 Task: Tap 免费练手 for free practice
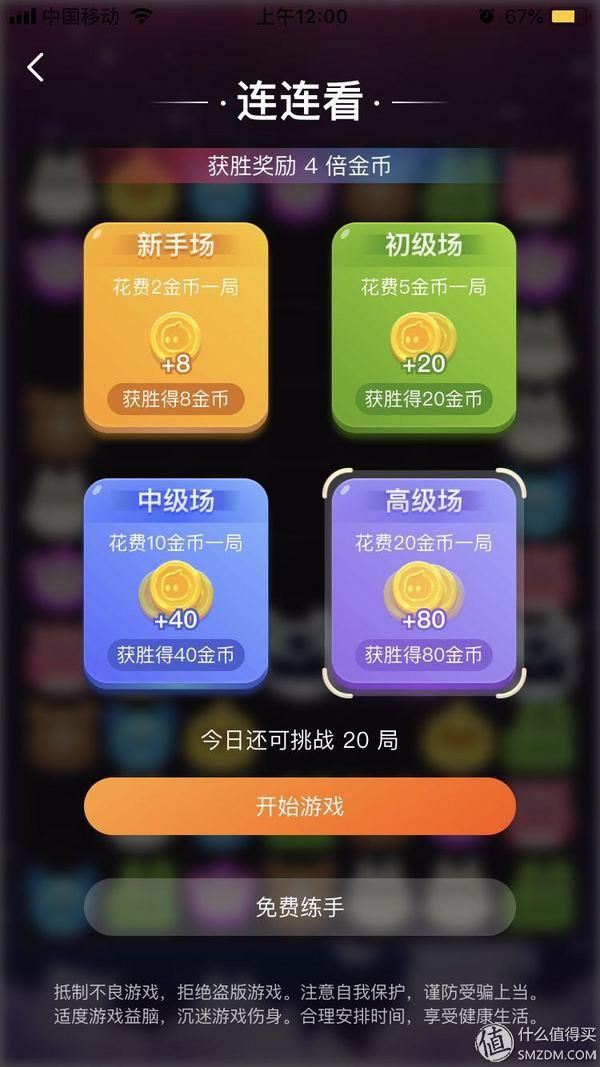[x=299, y=907]
